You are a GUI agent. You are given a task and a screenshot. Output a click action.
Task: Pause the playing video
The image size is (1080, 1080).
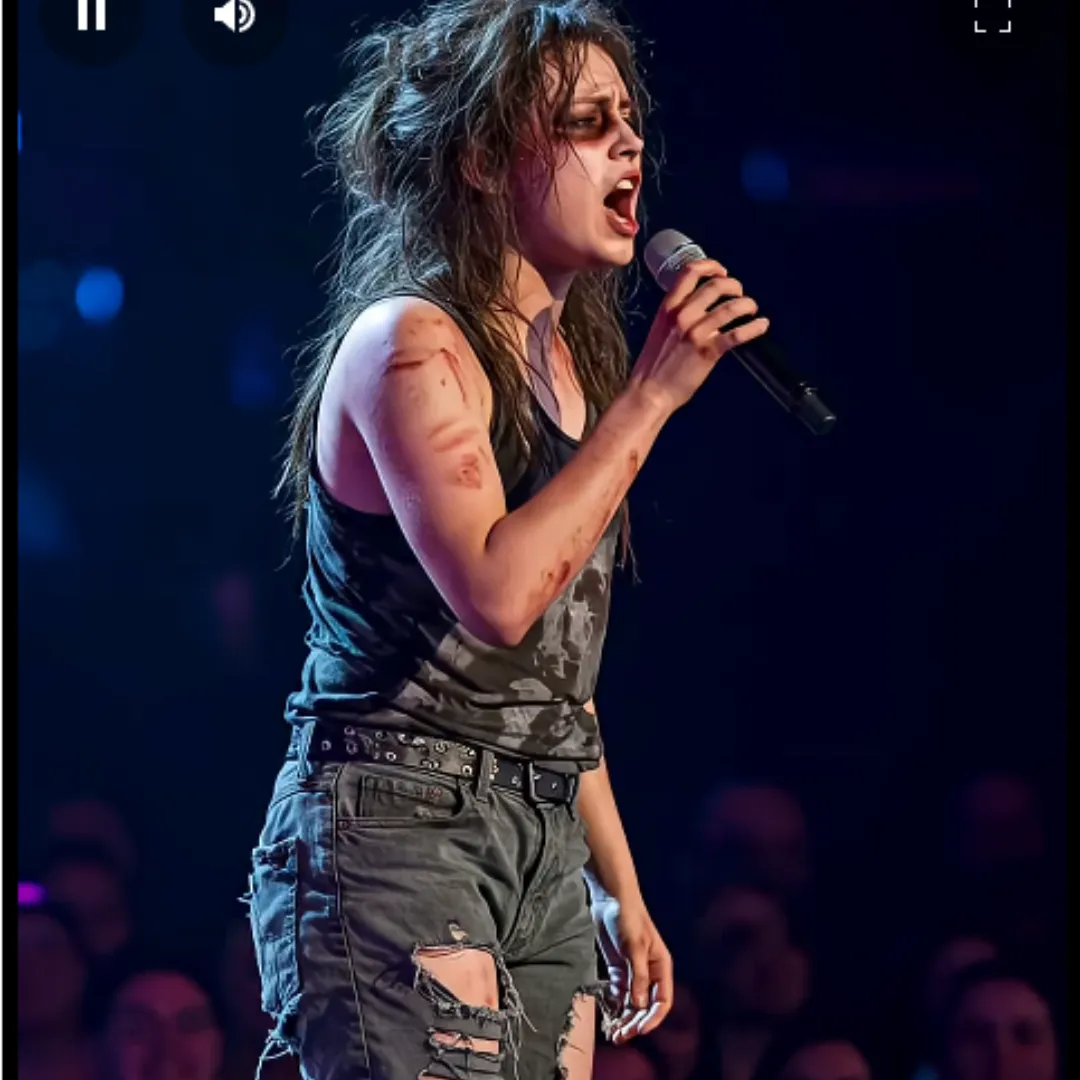click(91, 14)
